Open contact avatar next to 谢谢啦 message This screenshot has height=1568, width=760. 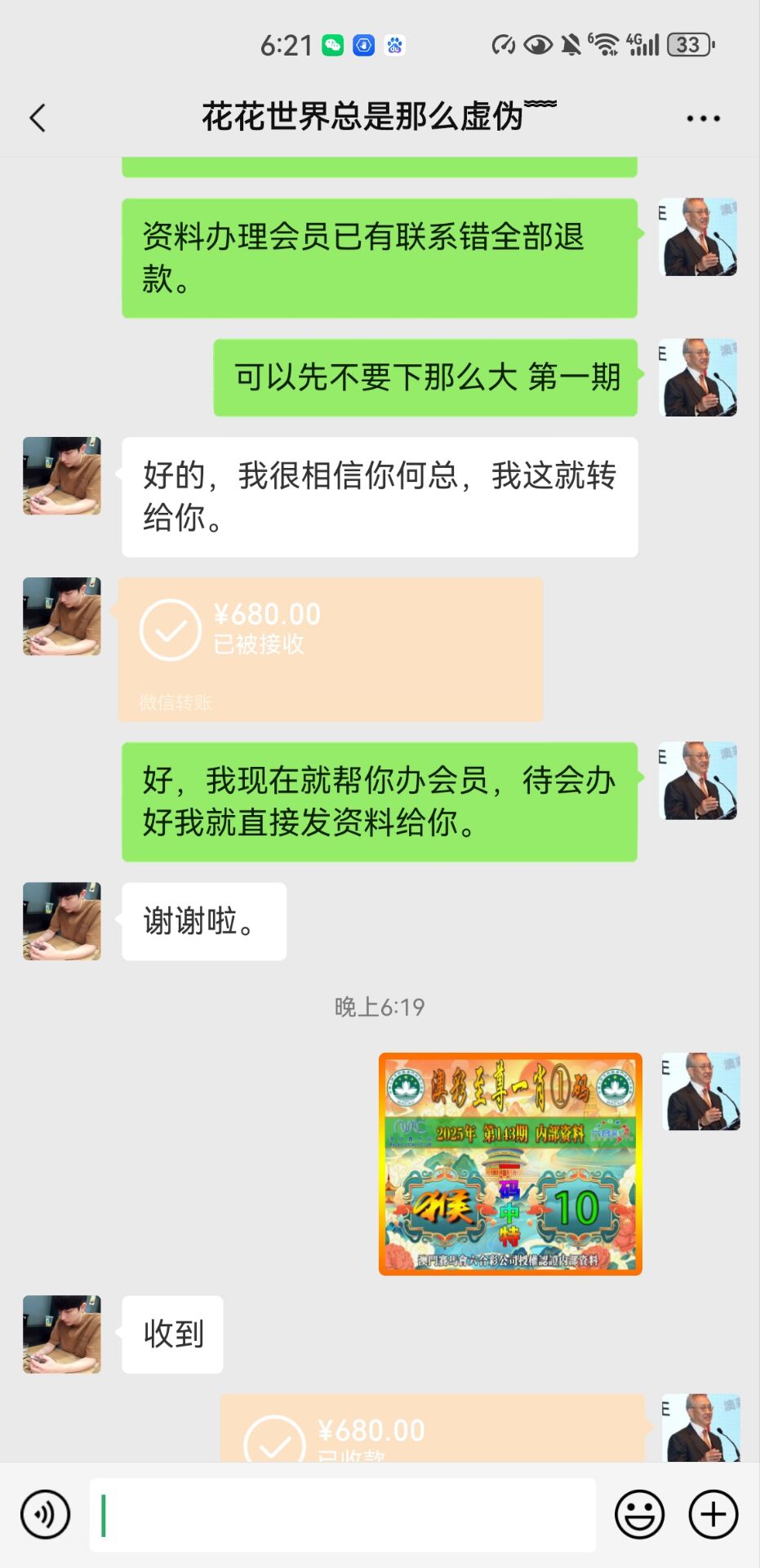click(x=62, y=920)
